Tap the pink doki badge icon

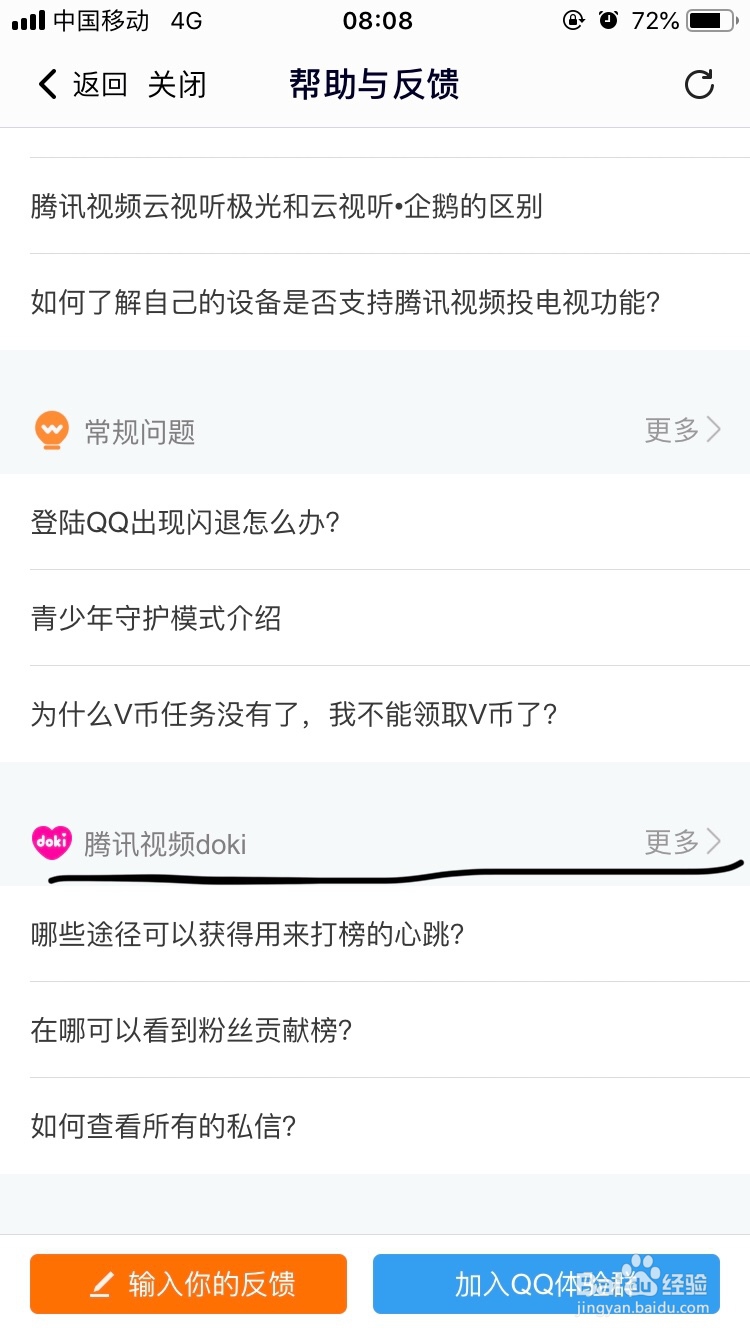pos(50,842)
